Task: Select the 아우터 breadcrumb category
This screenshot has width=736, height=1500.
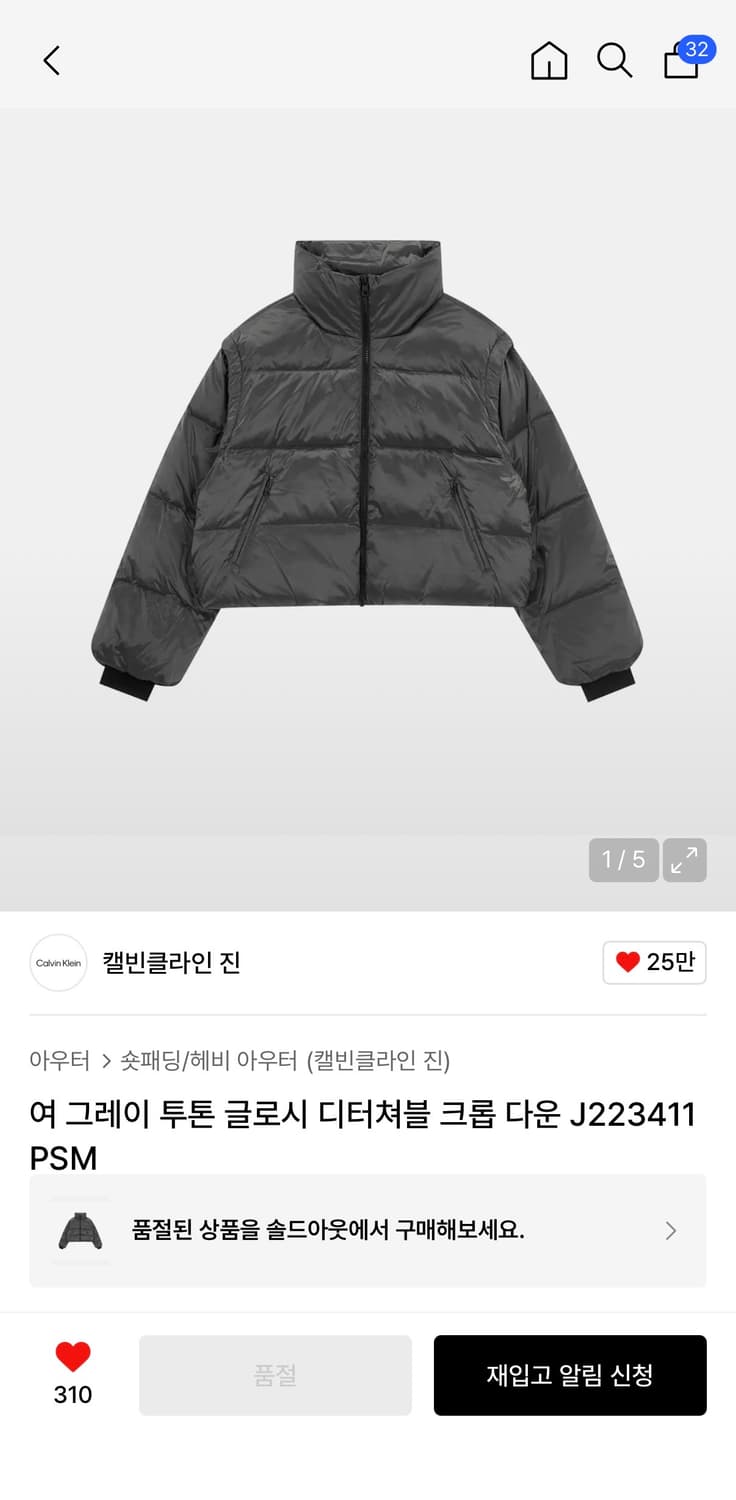Action: pyautogui.click(x=58, y=1063)
